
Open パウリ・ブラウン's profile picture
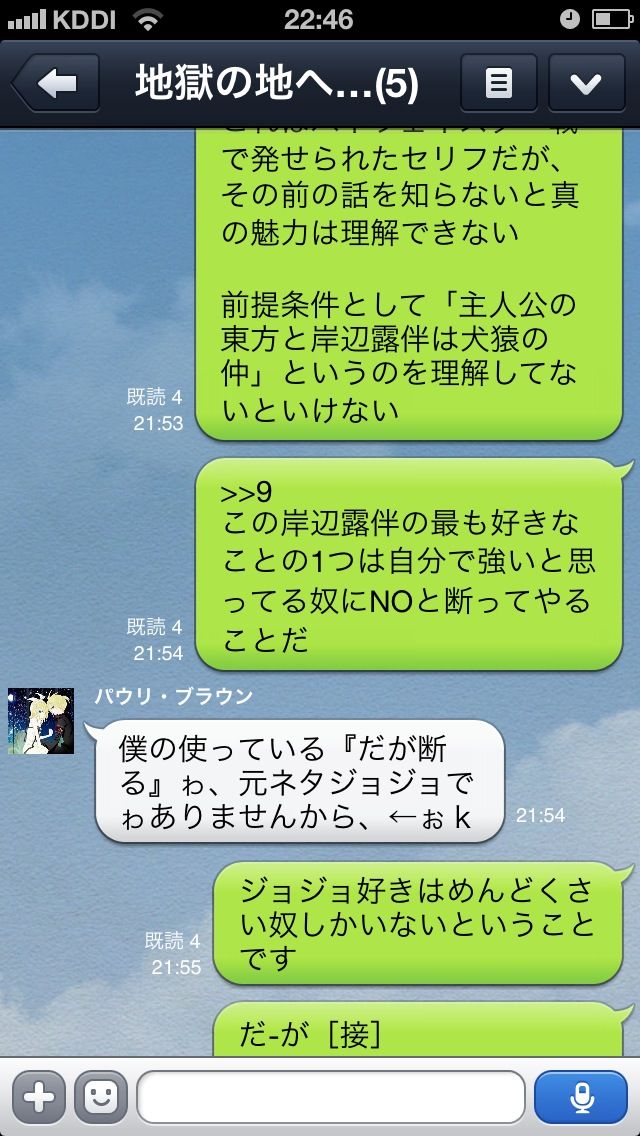(41, 720)
